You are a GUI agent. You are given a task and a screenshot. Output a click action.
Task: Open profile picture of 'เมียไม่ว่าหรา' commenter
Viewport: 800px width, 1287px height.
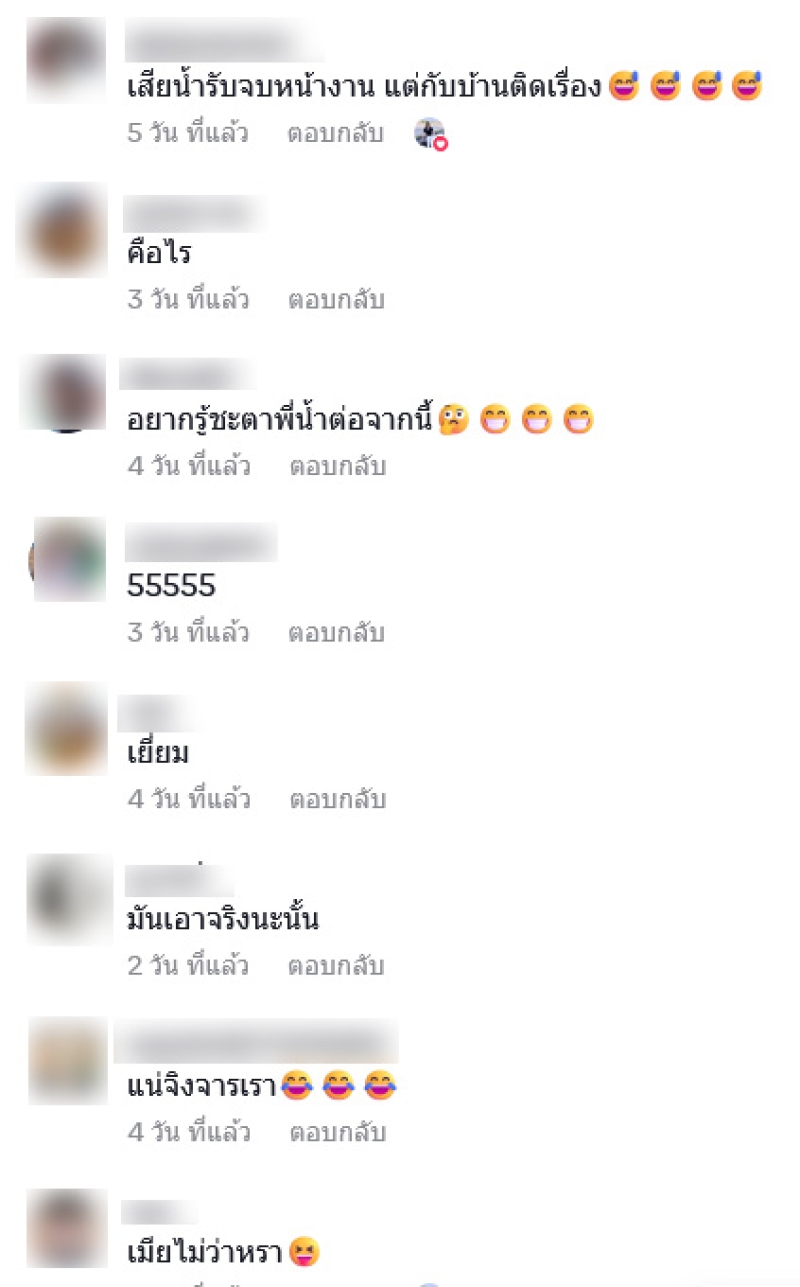pos(66,1228)
